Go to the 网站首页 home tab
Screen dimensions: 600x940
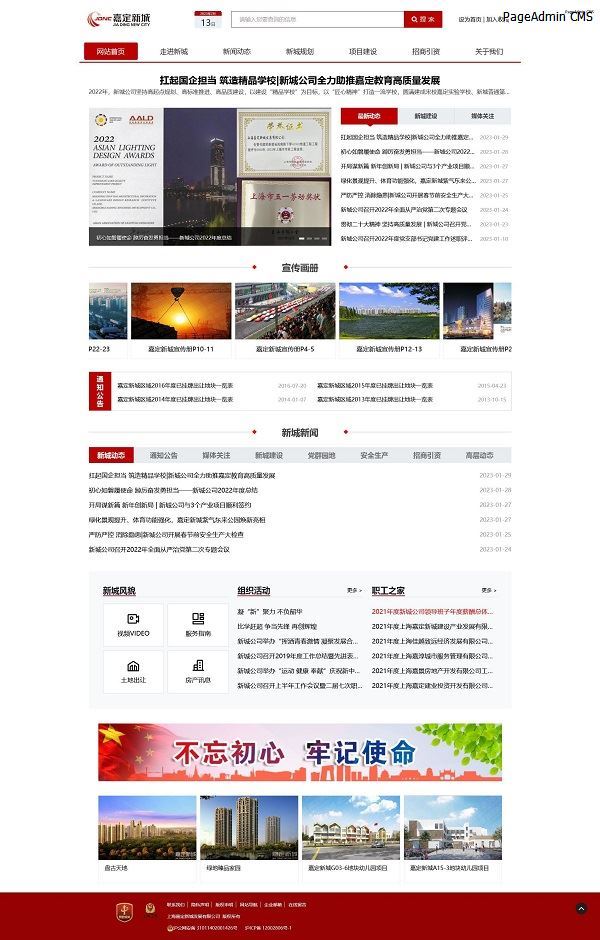110,52
